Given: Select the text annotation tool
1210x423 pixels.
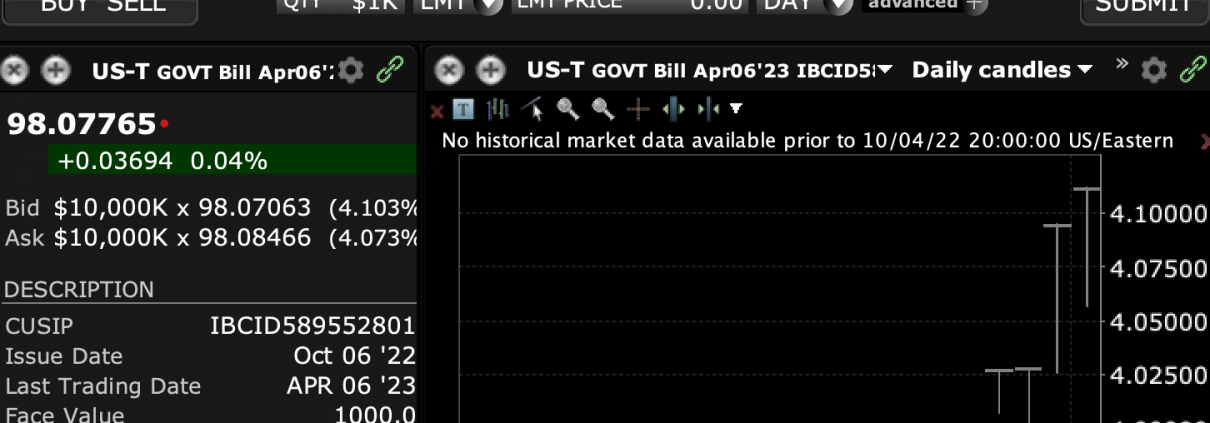Looking at the screenshot, I should click(463, 108).
